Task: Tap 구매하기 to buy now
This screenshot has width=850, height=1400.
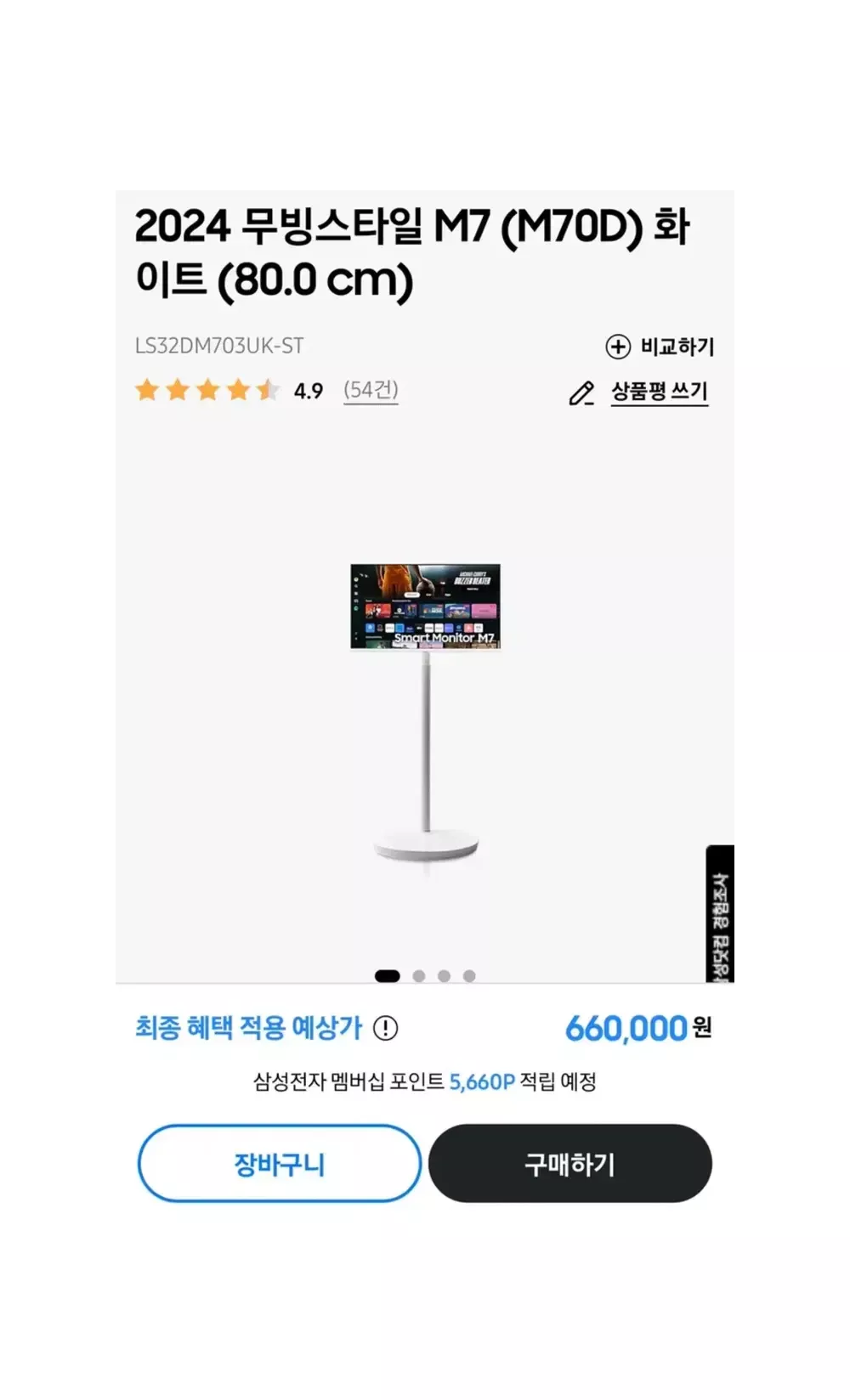Action: 569,1163
